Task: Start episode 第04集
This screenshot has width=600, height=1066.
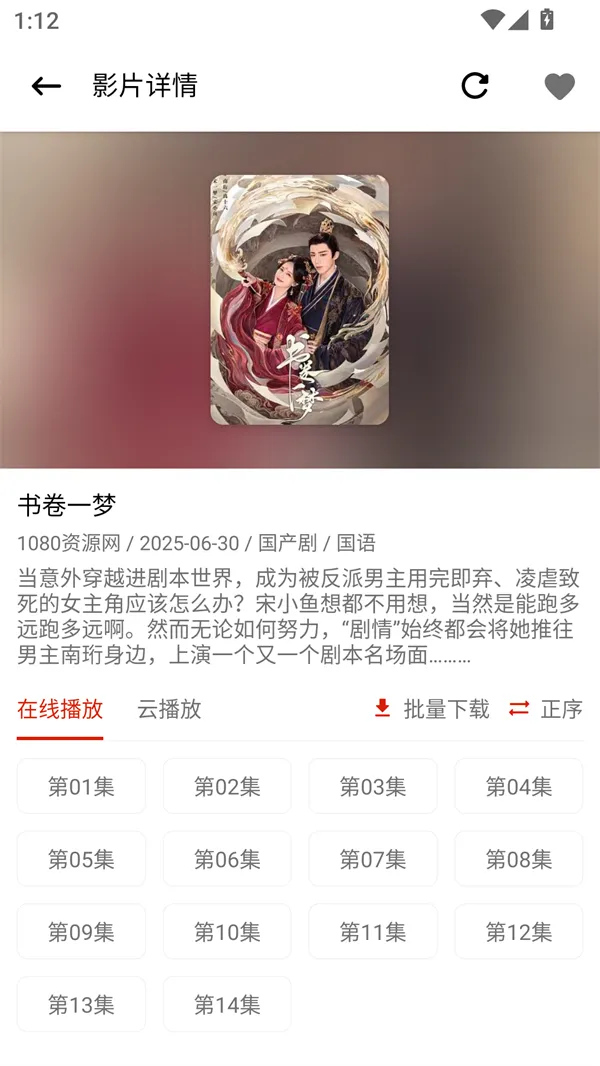Action: point(519,786)
